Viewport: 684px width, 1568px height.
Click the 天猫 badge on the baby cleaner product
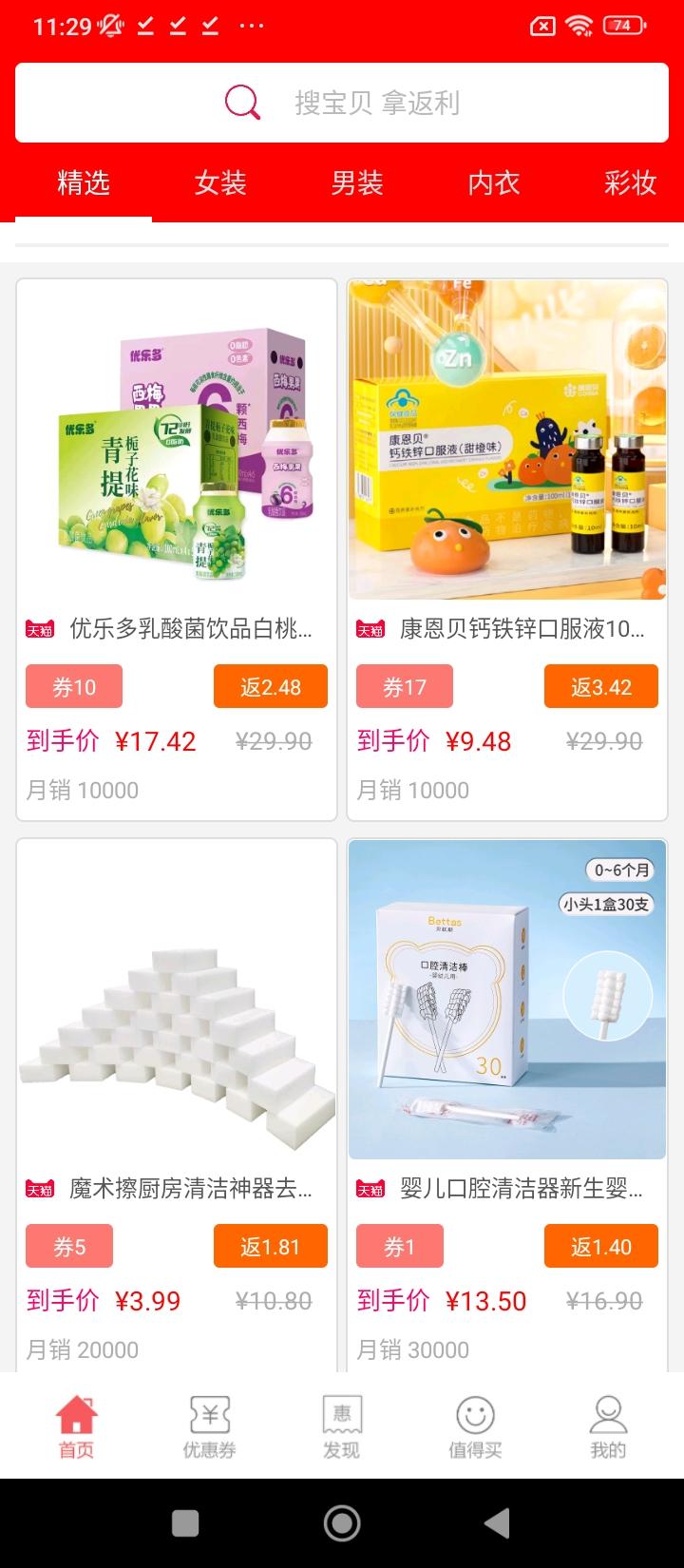tap(369, 1189)
